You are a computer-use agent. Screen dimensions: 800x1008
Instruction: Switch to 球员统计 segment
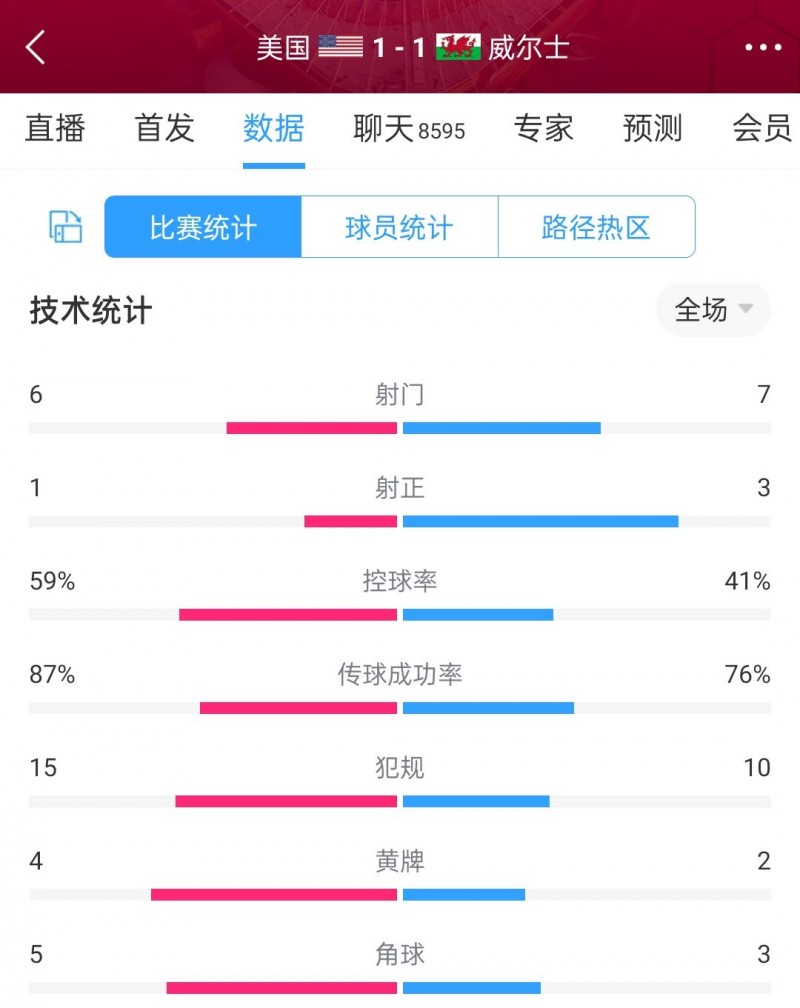tap(399, 227)
